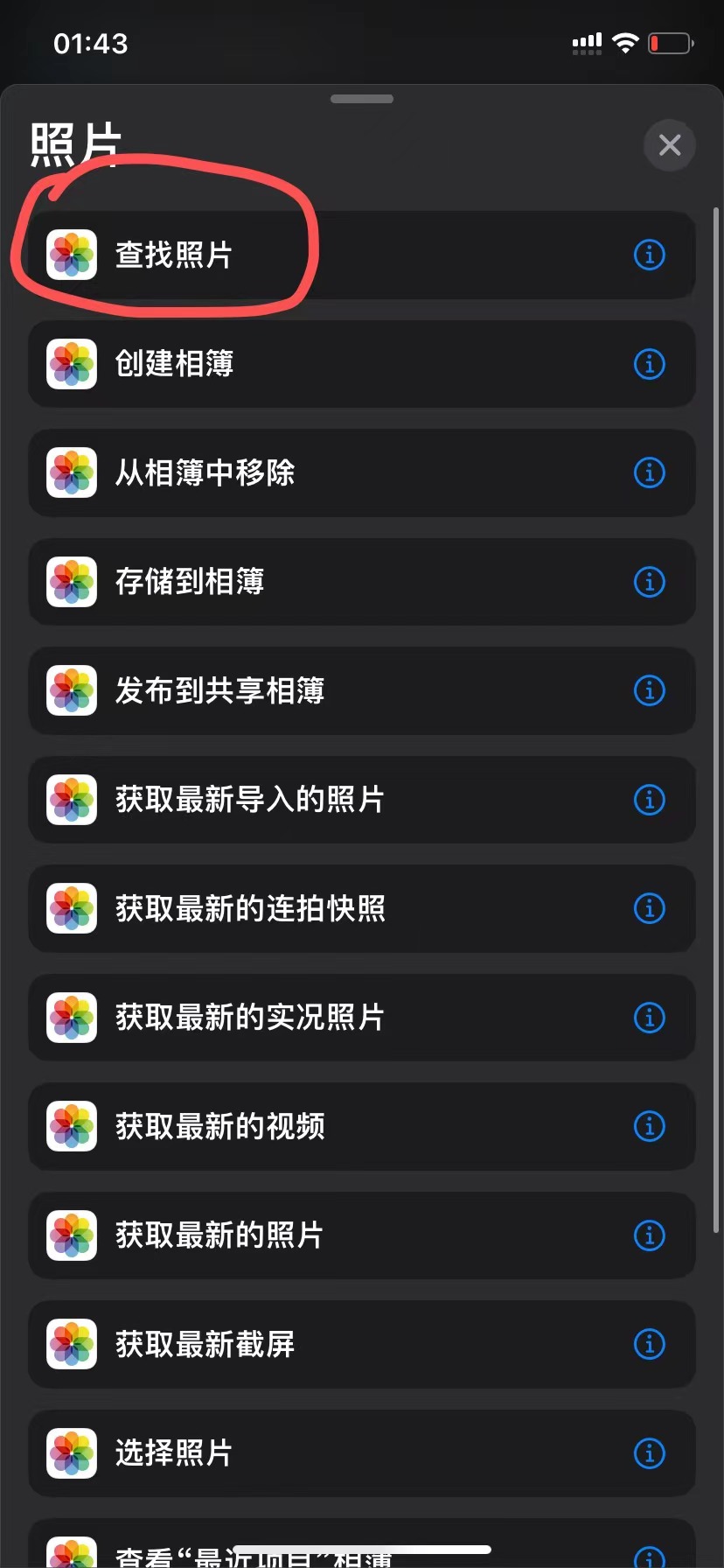Choose the 获取最新的视频 action
This screenshot has height=1568, width=724.
(x=219, y=1127)
